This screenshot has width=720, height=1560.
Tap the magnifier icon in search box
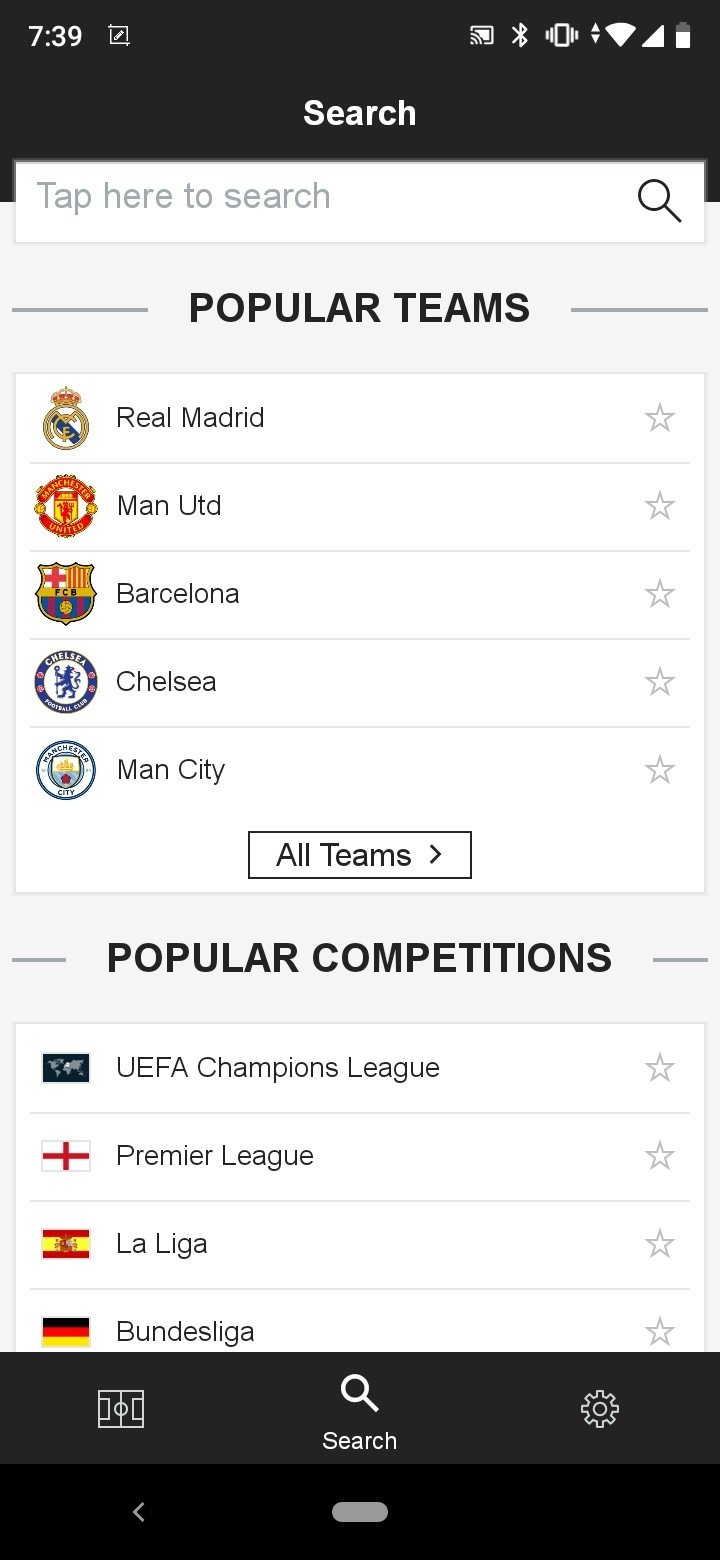click(x=659, y=200)
